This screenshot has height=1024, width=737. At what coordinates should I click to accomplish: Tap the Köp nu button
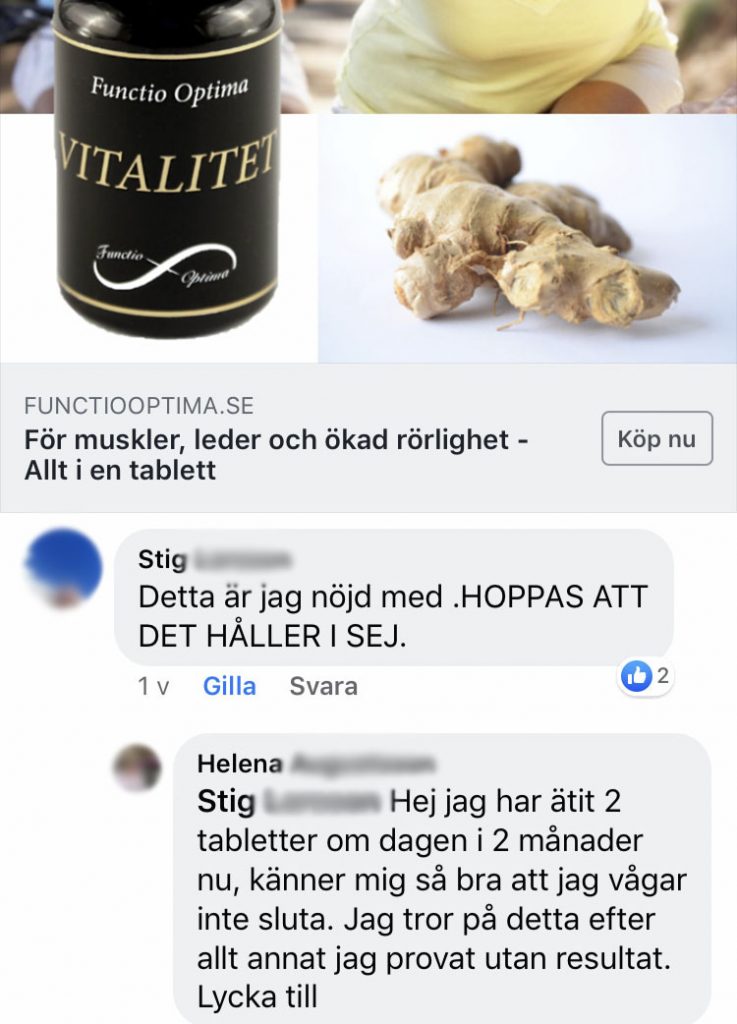coord(657,438)
